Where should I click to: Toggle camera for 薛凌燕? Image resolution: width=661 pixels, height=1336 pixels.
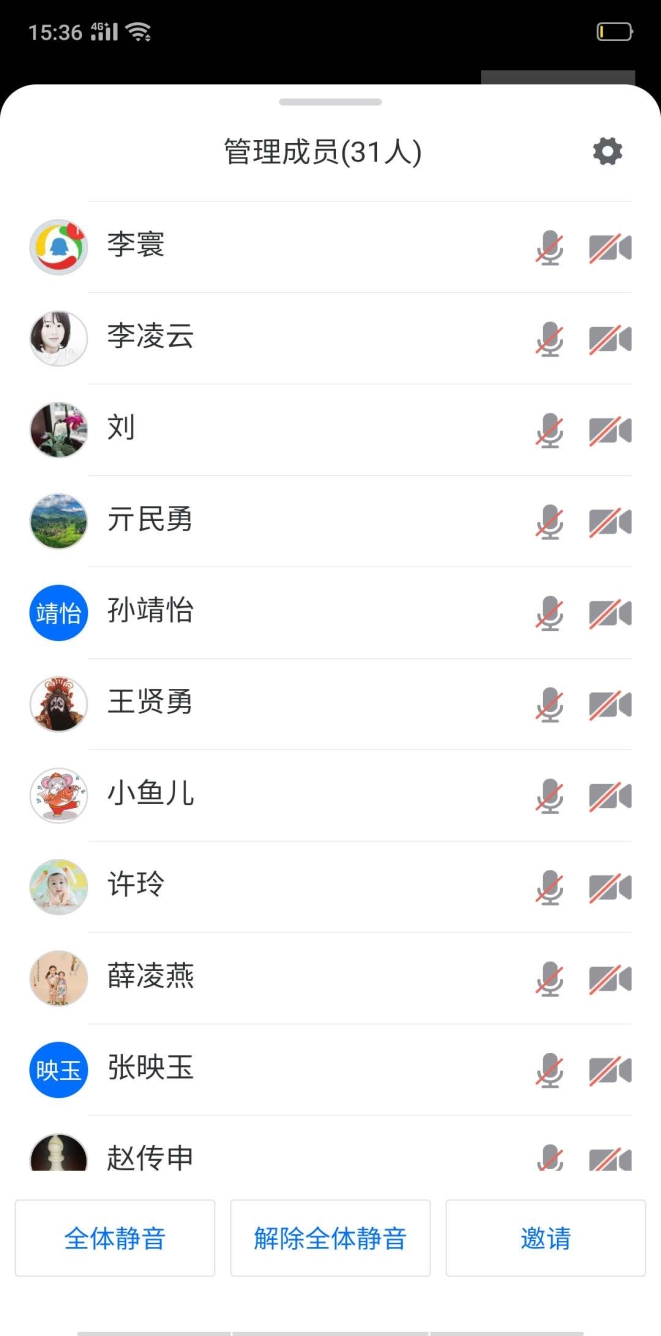click(x=610, y=979)
